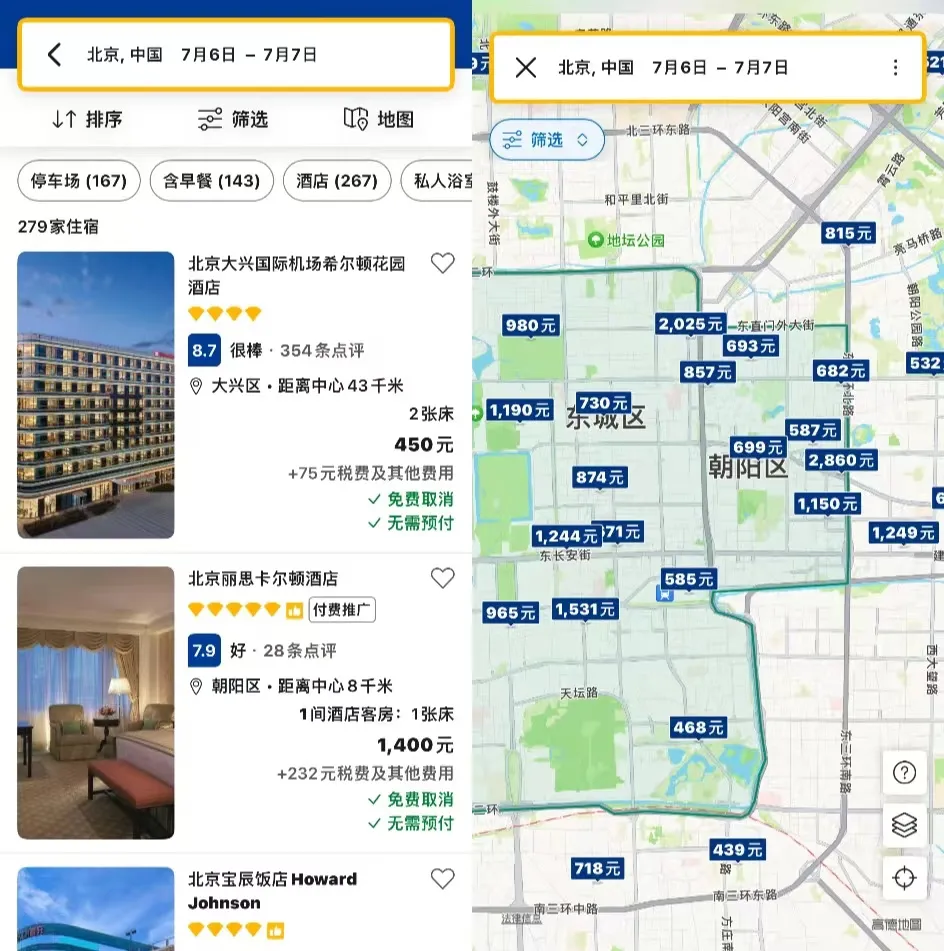
Task: Heart the 北京宝辰饭店 Howard Johnson listing
Action: (442, 879)
